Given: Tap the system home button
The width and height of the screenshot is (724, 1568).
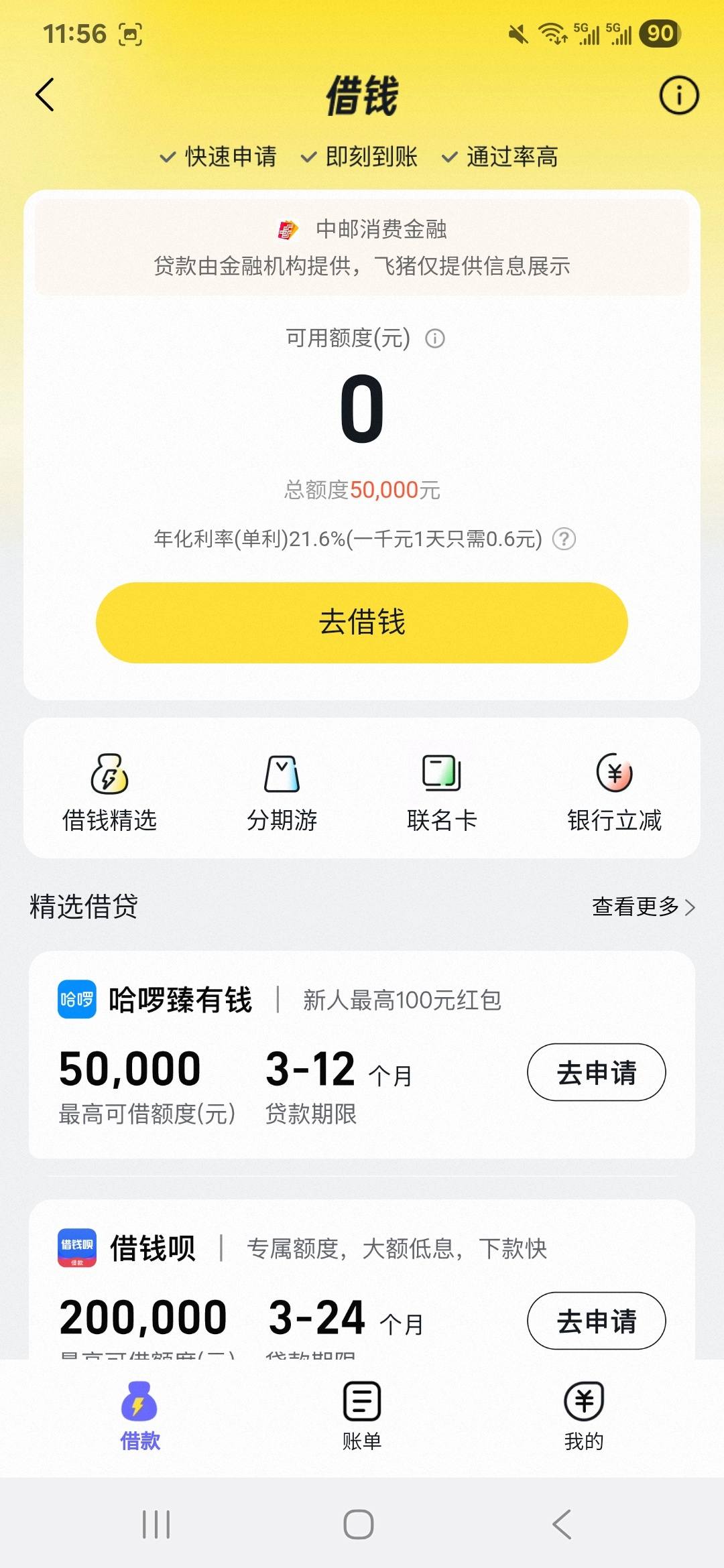Looking at the screenshot, I should [359, 1524].
